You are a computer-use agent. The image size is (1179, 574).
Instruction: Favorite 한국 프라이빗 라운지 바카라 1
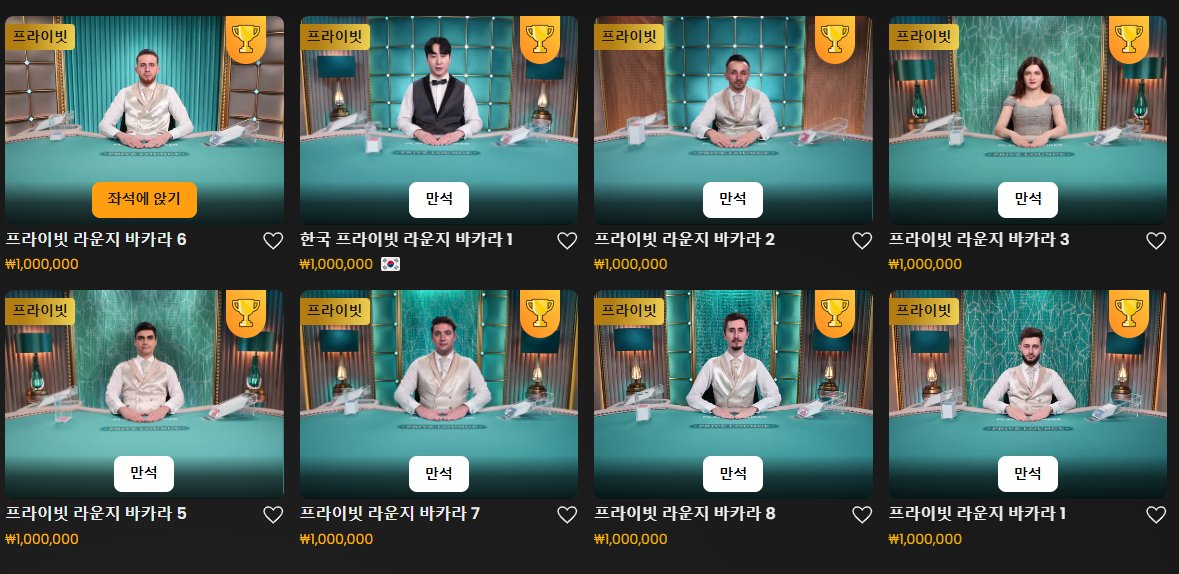[567, 240]
